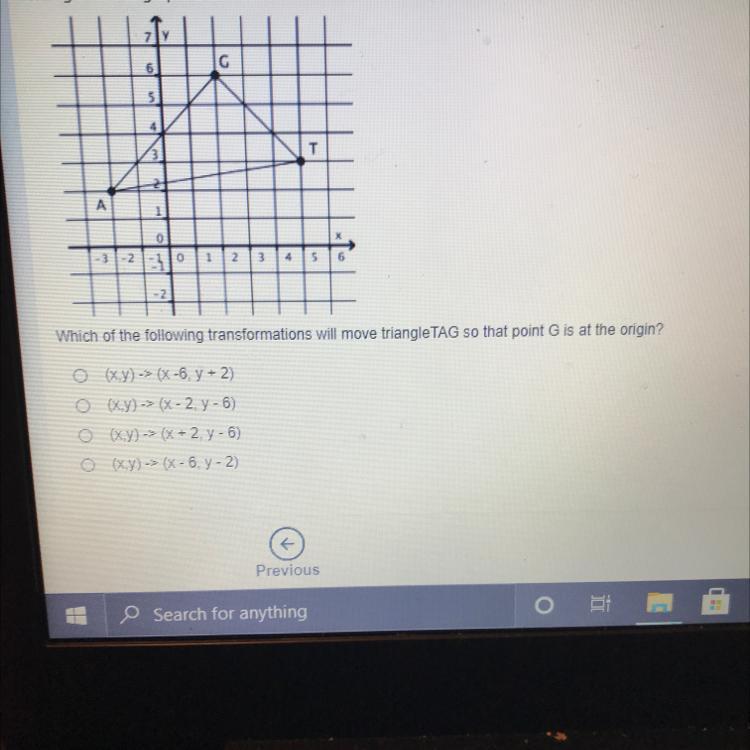Pick the (x+2, y-6) option
Image resolution: width=750 pixels, height=750 pixels.
(x=87, y=435)
